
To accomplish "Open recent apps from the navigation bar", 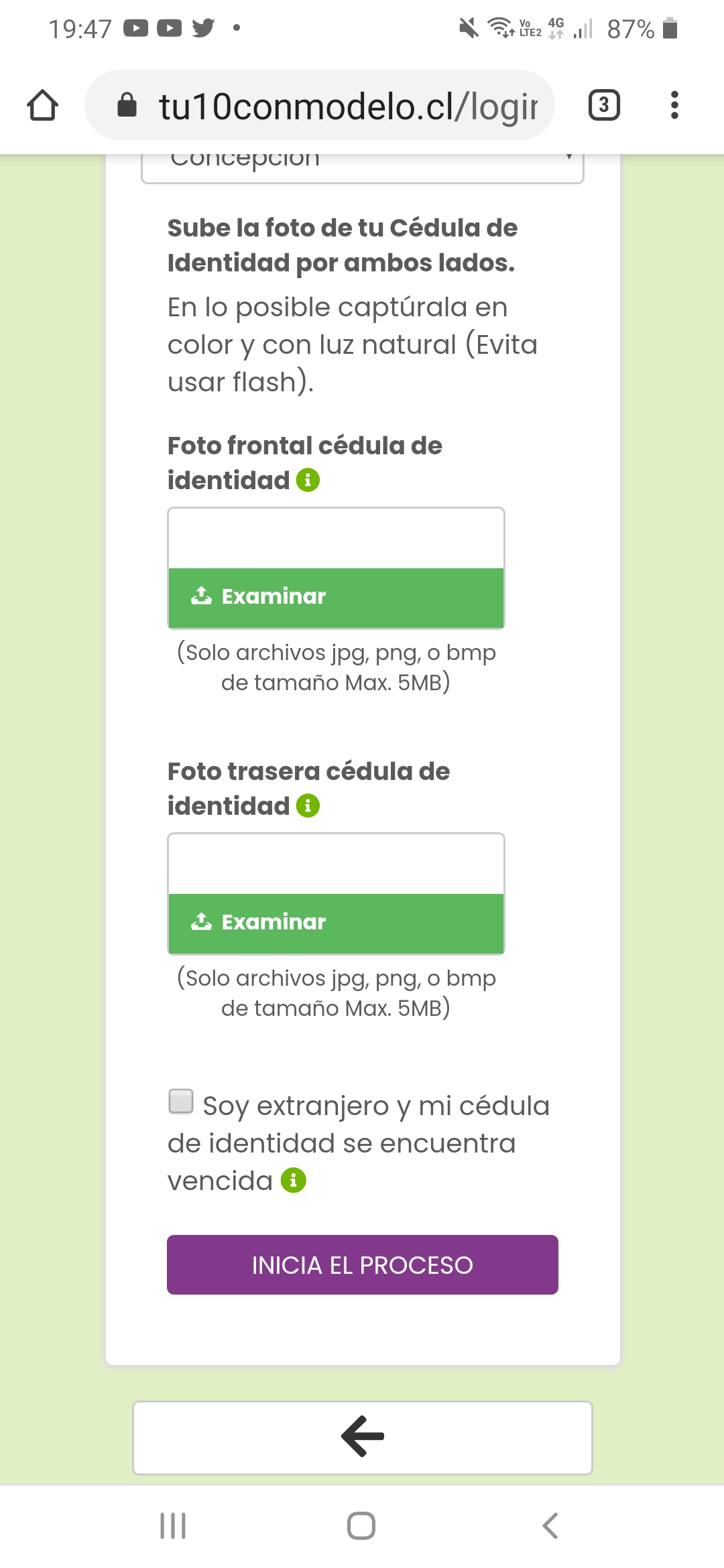I will point(173,1526).
